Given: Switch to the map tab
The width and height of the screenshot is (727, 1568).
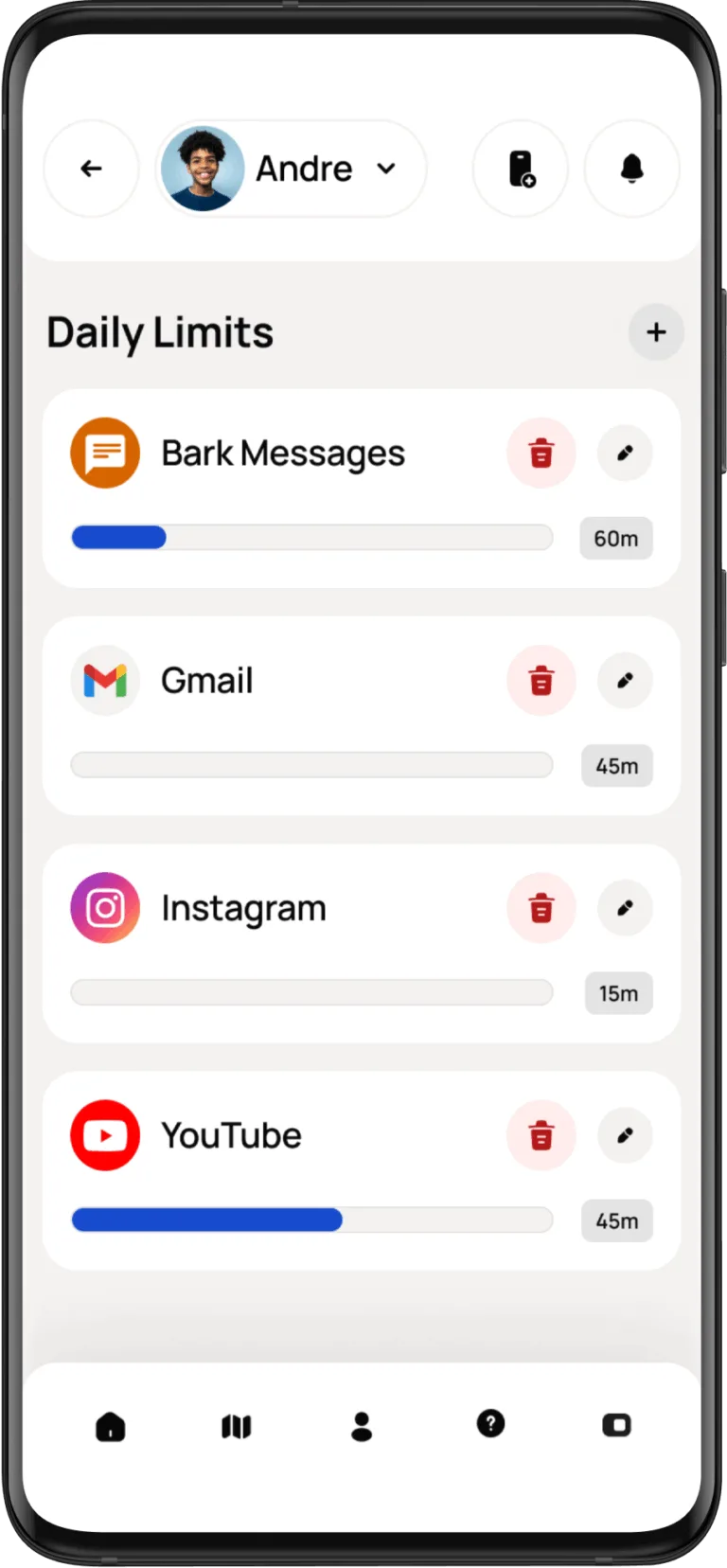Looking at the screenshot, I should [237, 1426].
